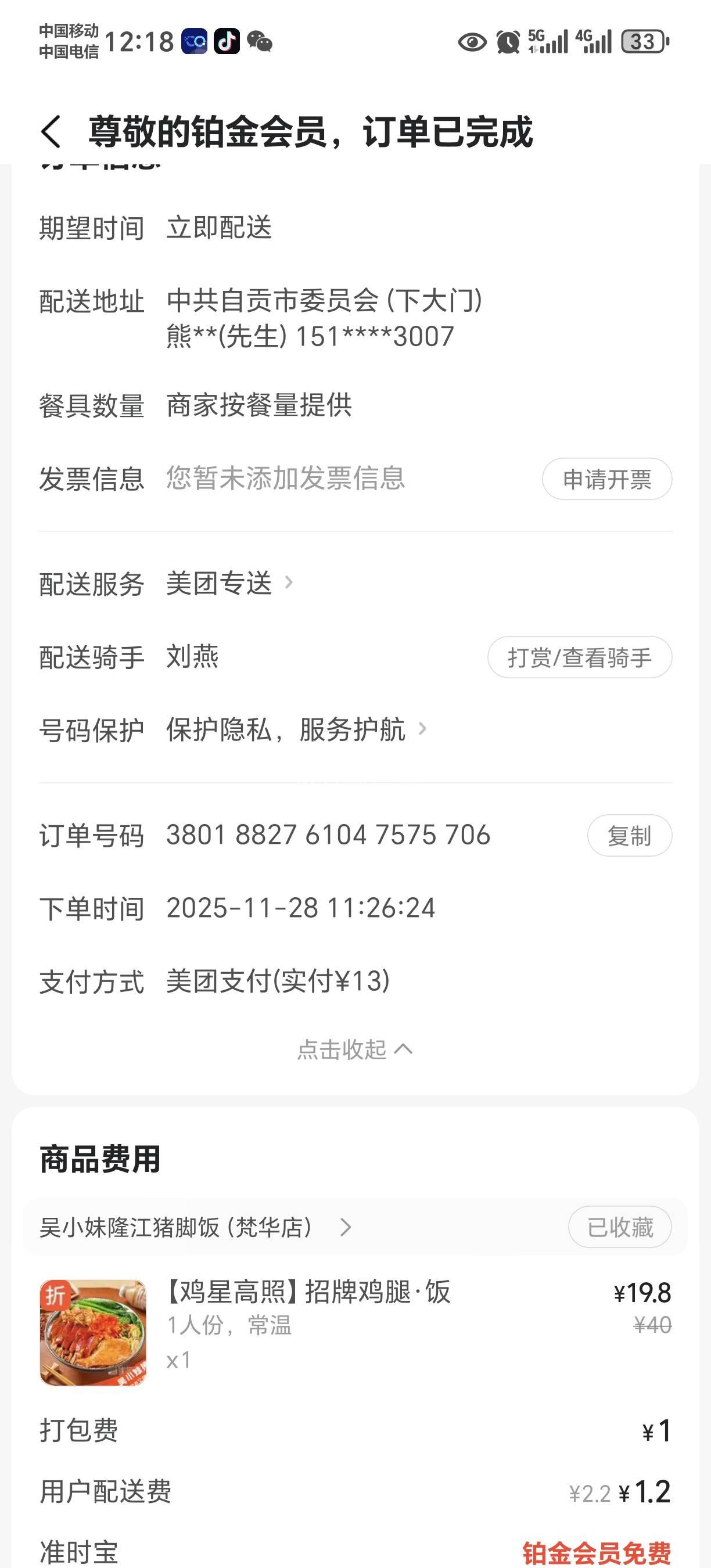Screen dimensions: 711x1568
Task: Tap the 已收藏 favorited button
Action: pos(619,1227)
